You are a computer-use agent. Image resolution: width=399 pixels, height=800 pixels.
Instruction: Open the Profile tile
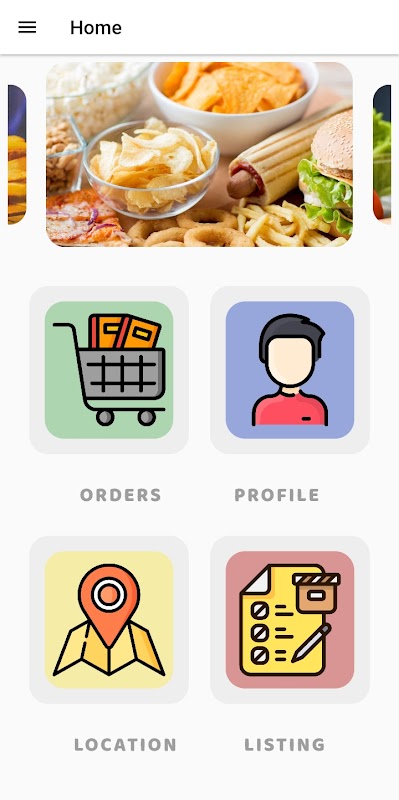290,370
